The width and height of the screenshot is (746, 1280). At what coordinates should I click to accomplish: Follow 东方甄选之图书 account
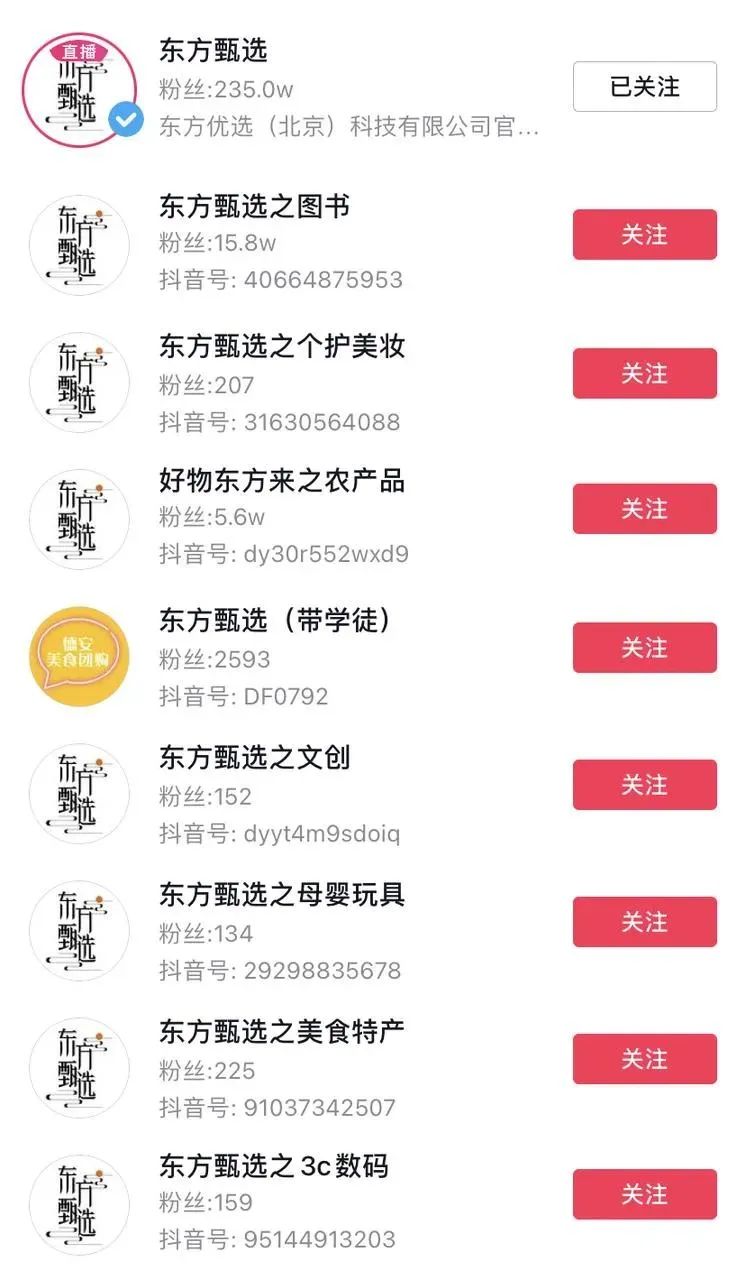[x=644, y=235]
